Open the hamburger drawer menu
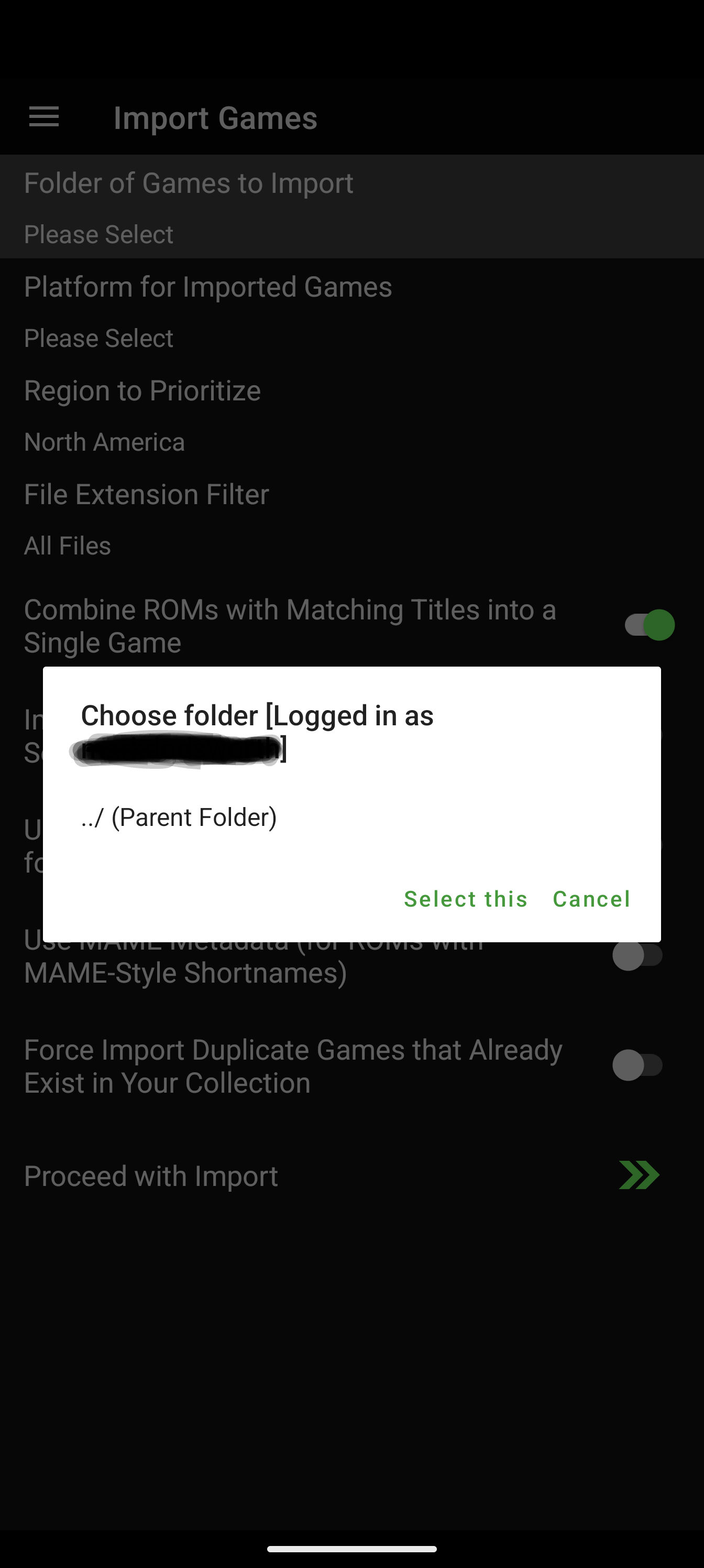Screen dimensions: 704x1568 [45, 117]
